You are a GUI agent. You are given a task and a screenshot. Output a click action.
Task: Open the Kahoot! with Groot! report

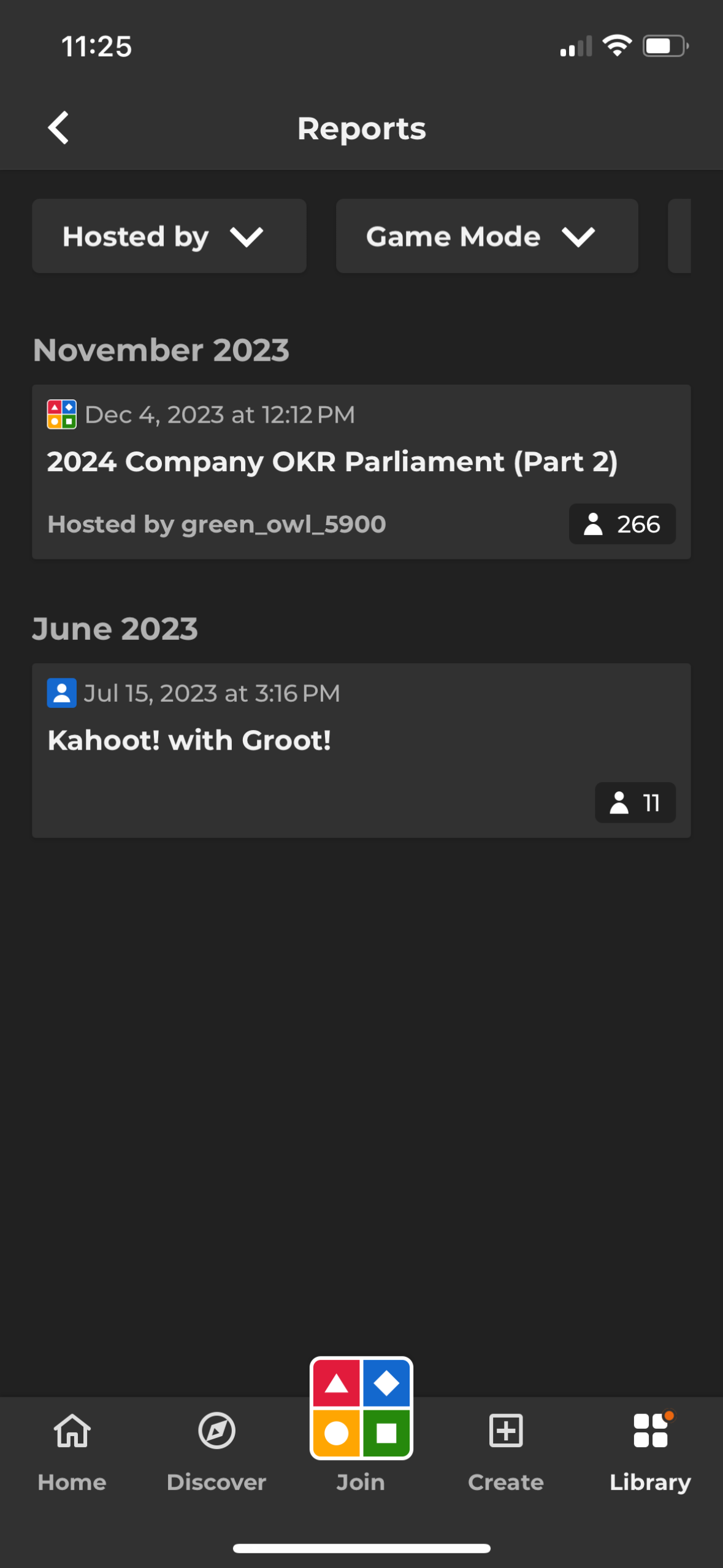(x=361, y=750)
